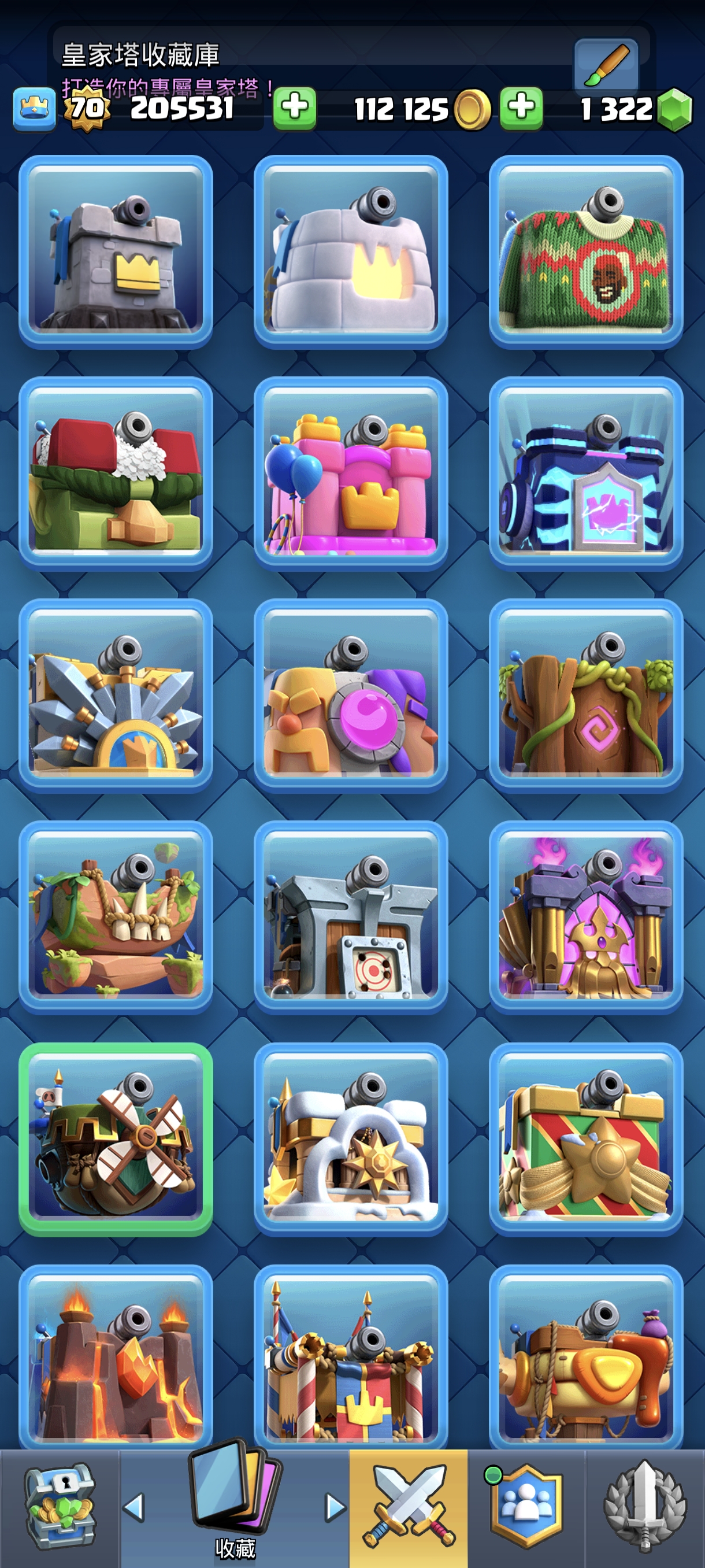Viewport: 705px width, 1568px height.
Task: Switch to the crossed swords battle tab
Action: click(x=409, y=1508)
